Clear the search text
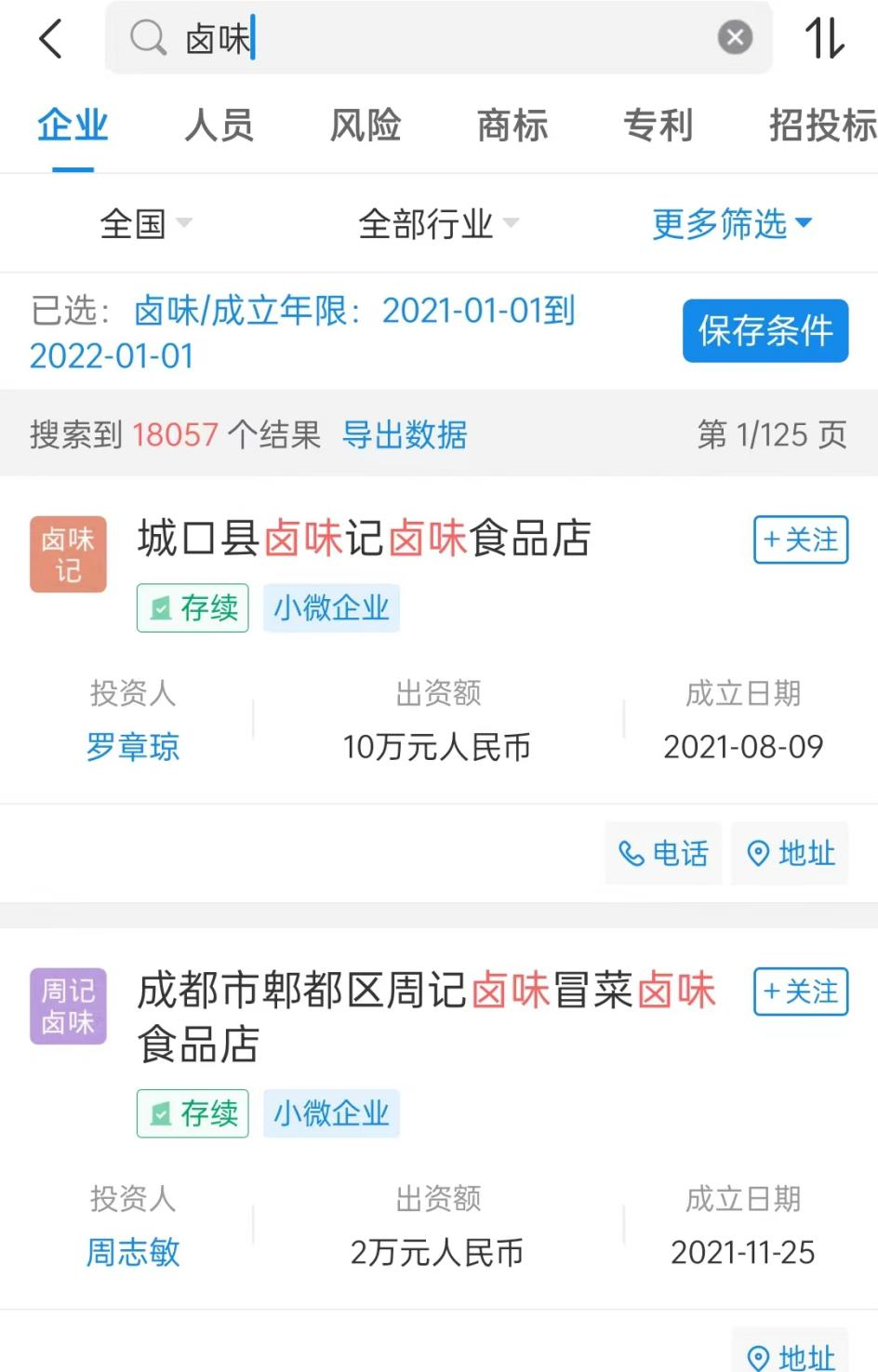Image resolution: width=878 pixels, height=1372 pixels. click(735, 38)
